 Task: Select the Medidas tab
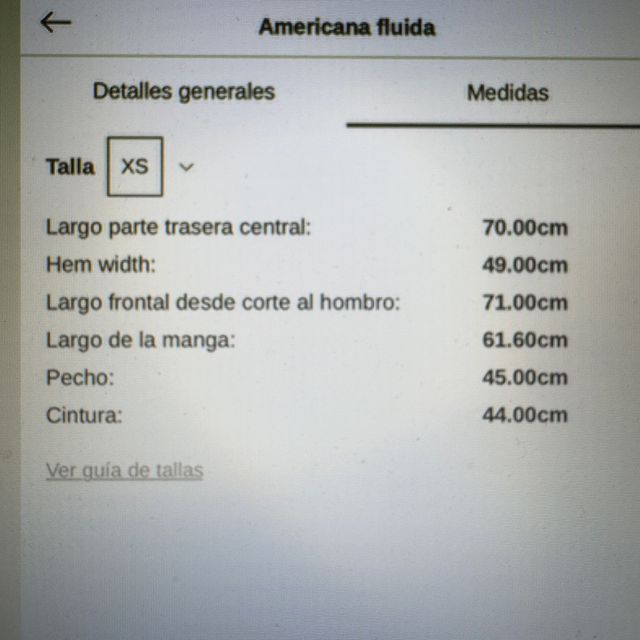click(x=507, y=93)
